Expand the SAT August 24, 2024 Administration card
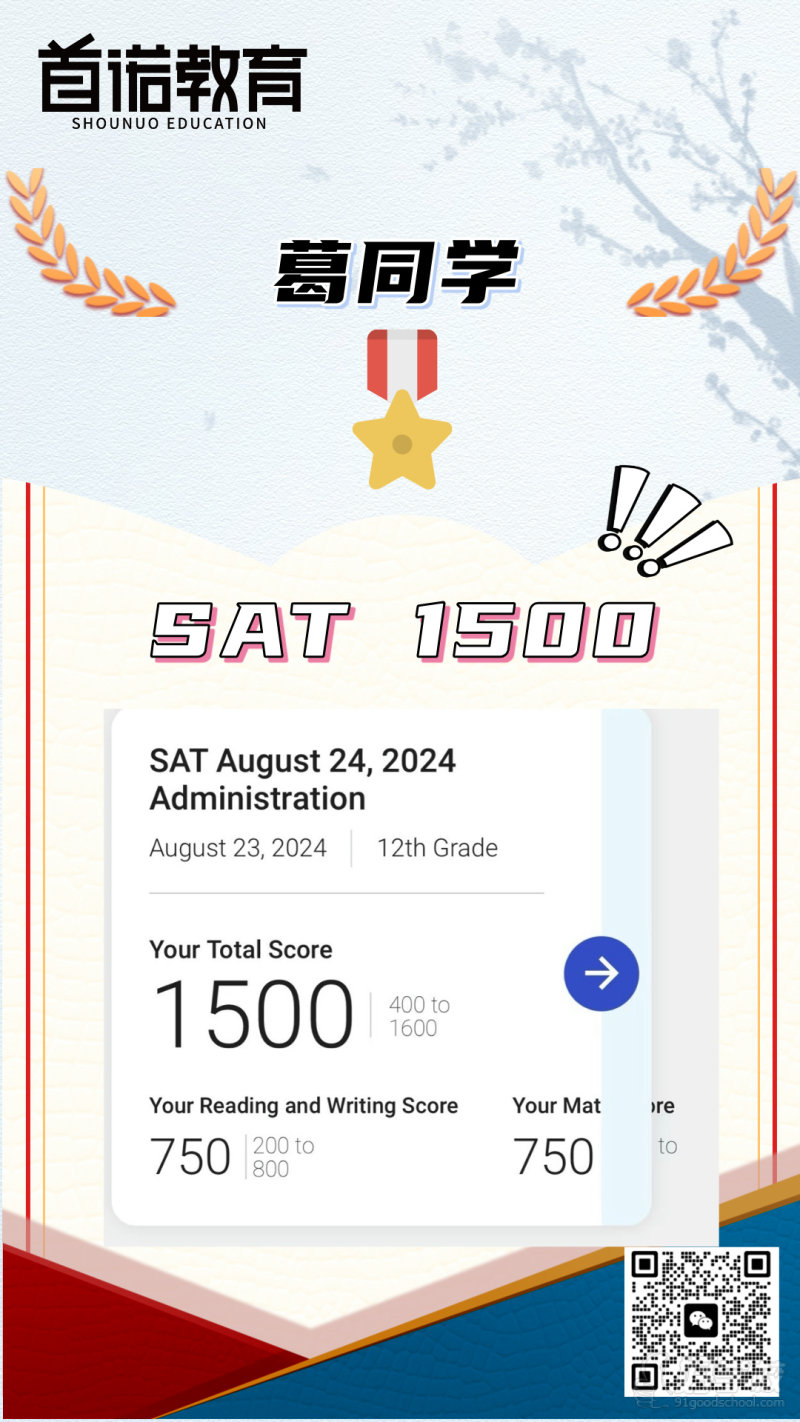 302,780
